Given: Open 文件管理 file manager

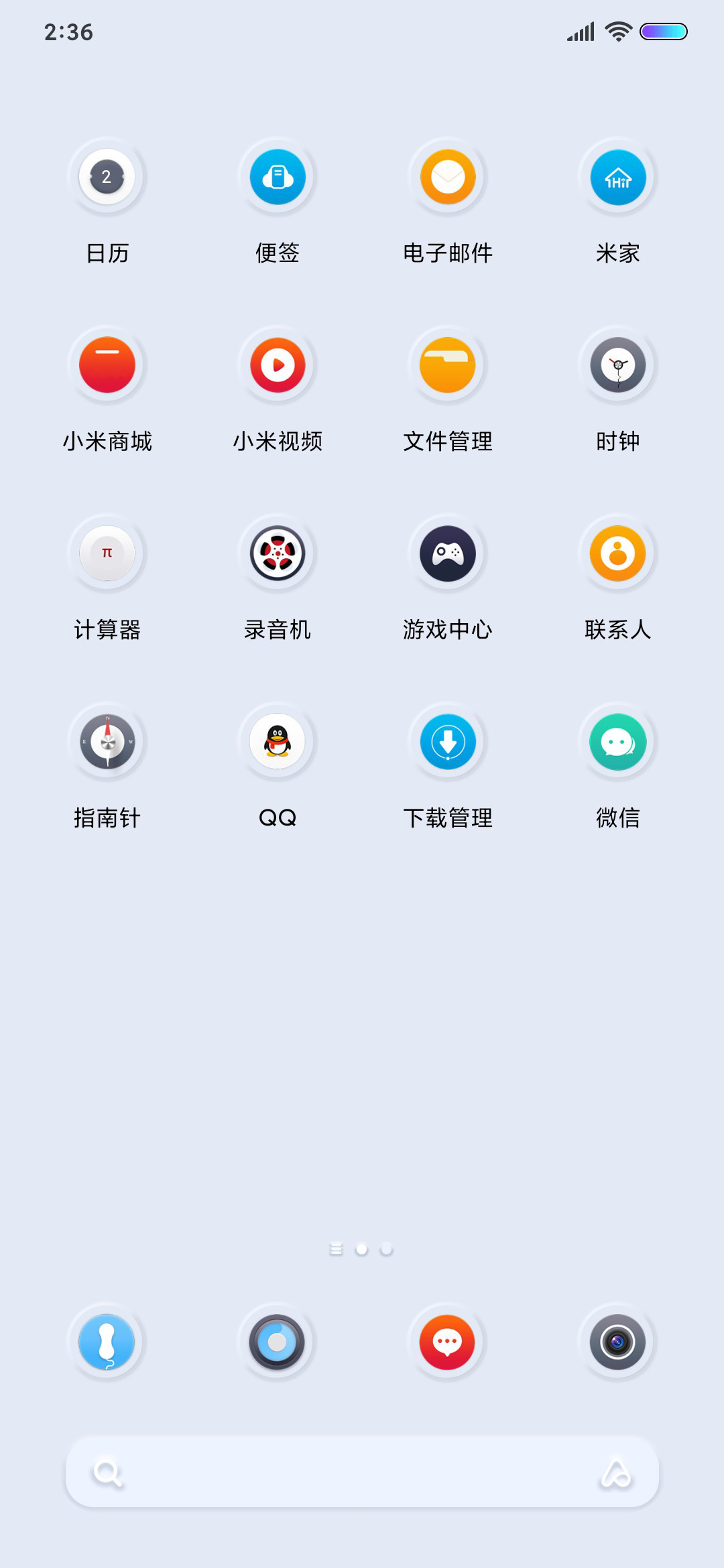Looking at the screenshot, I should [x=448, y=365].
